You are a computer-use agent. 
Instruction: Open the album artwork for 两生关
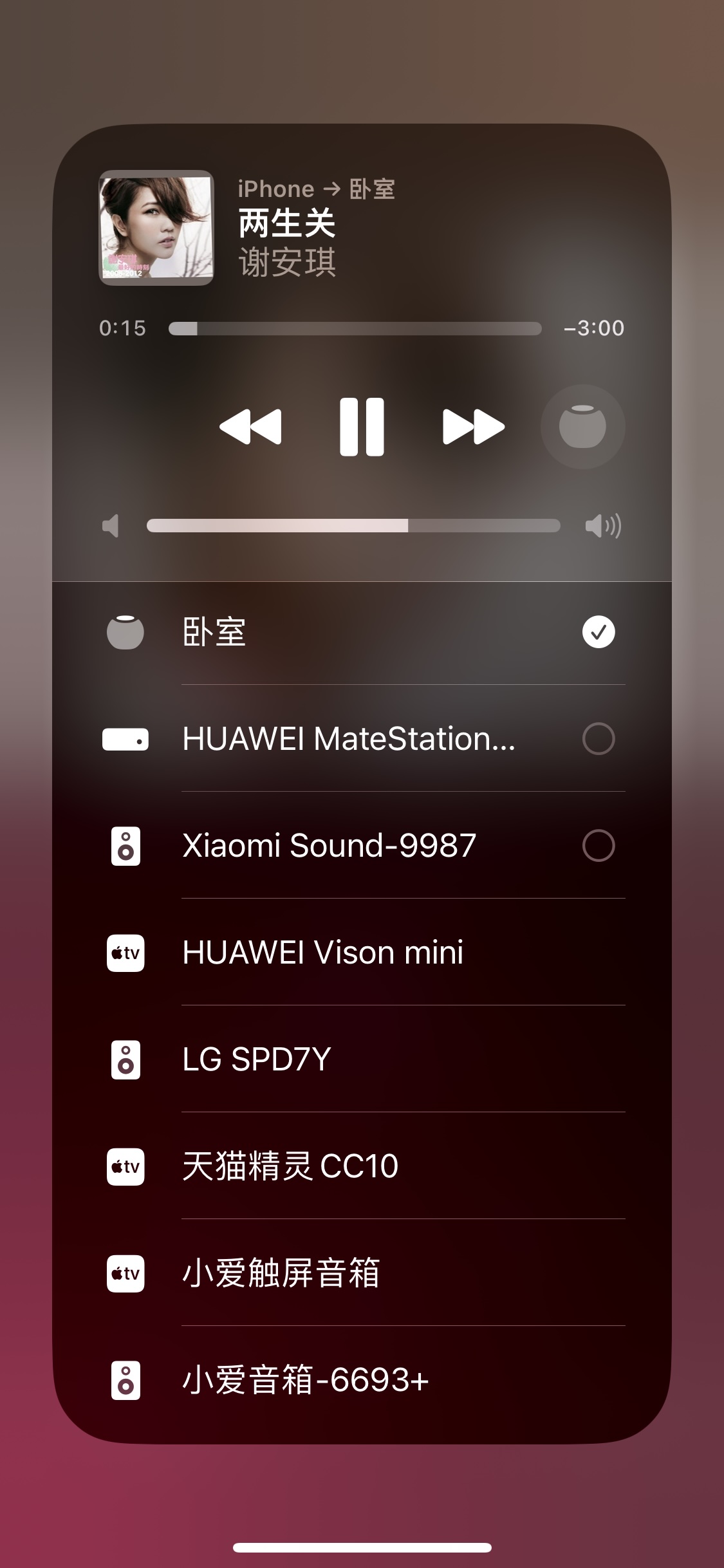pyautogui.click(x=156, y=227)
